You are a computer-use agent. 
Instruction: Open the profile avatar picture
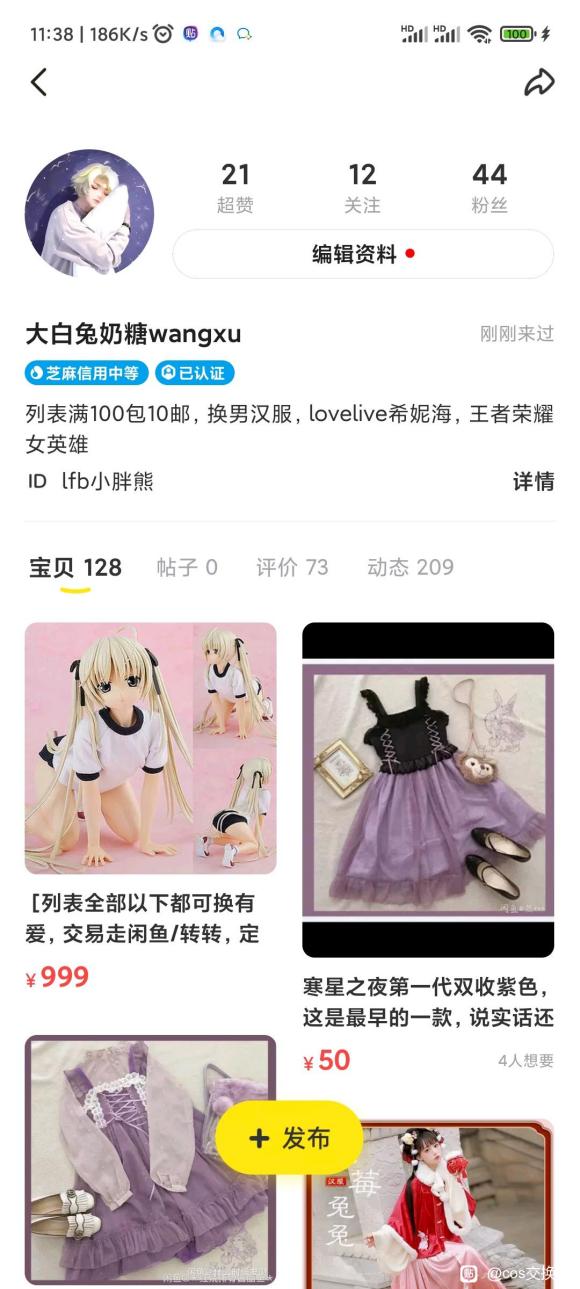click(x=89, y=212)
